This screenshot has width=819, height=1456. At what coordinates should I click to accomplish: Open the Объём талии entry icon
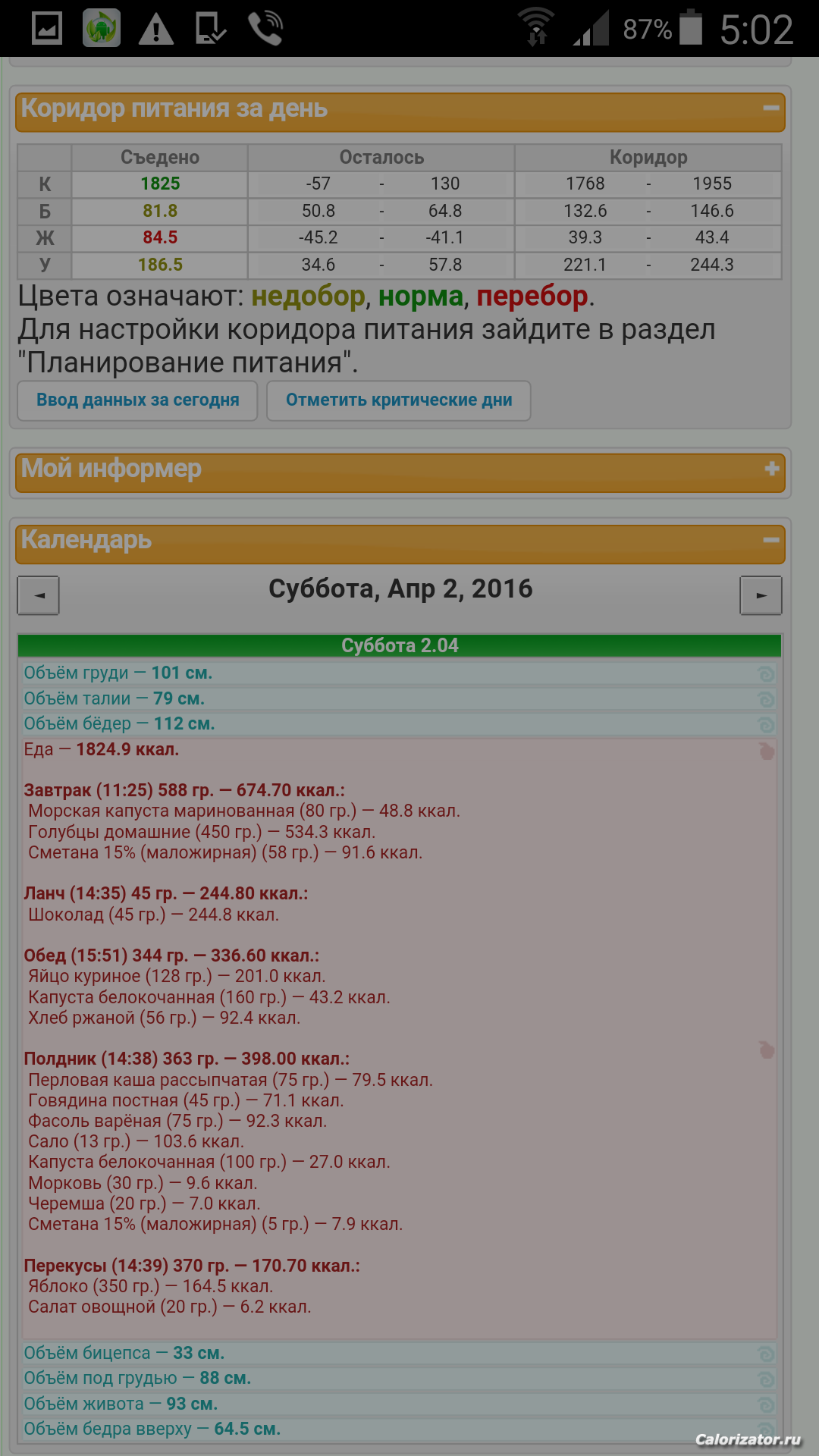click(x=766, y=699)
